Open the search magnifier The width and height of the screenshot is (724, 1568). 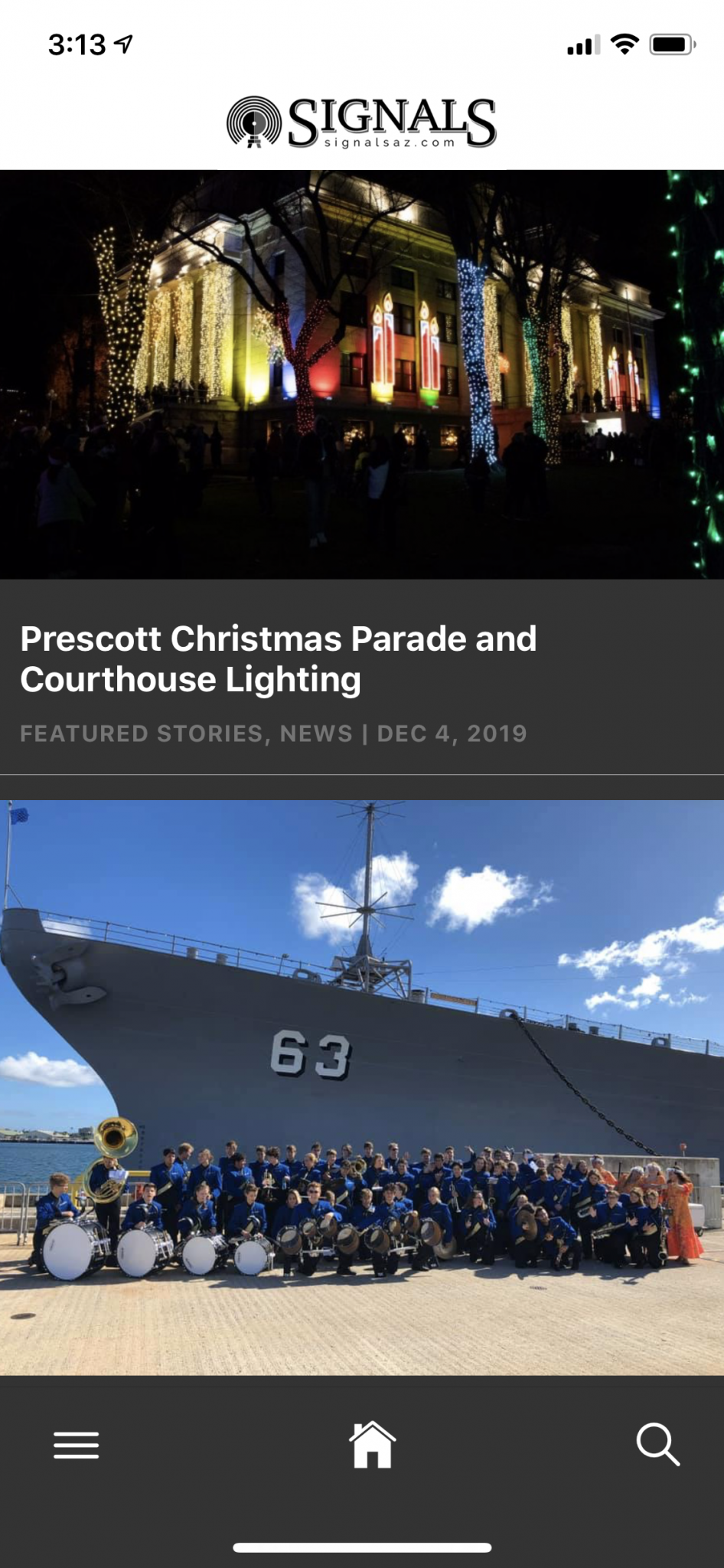tap(658, 1445)
